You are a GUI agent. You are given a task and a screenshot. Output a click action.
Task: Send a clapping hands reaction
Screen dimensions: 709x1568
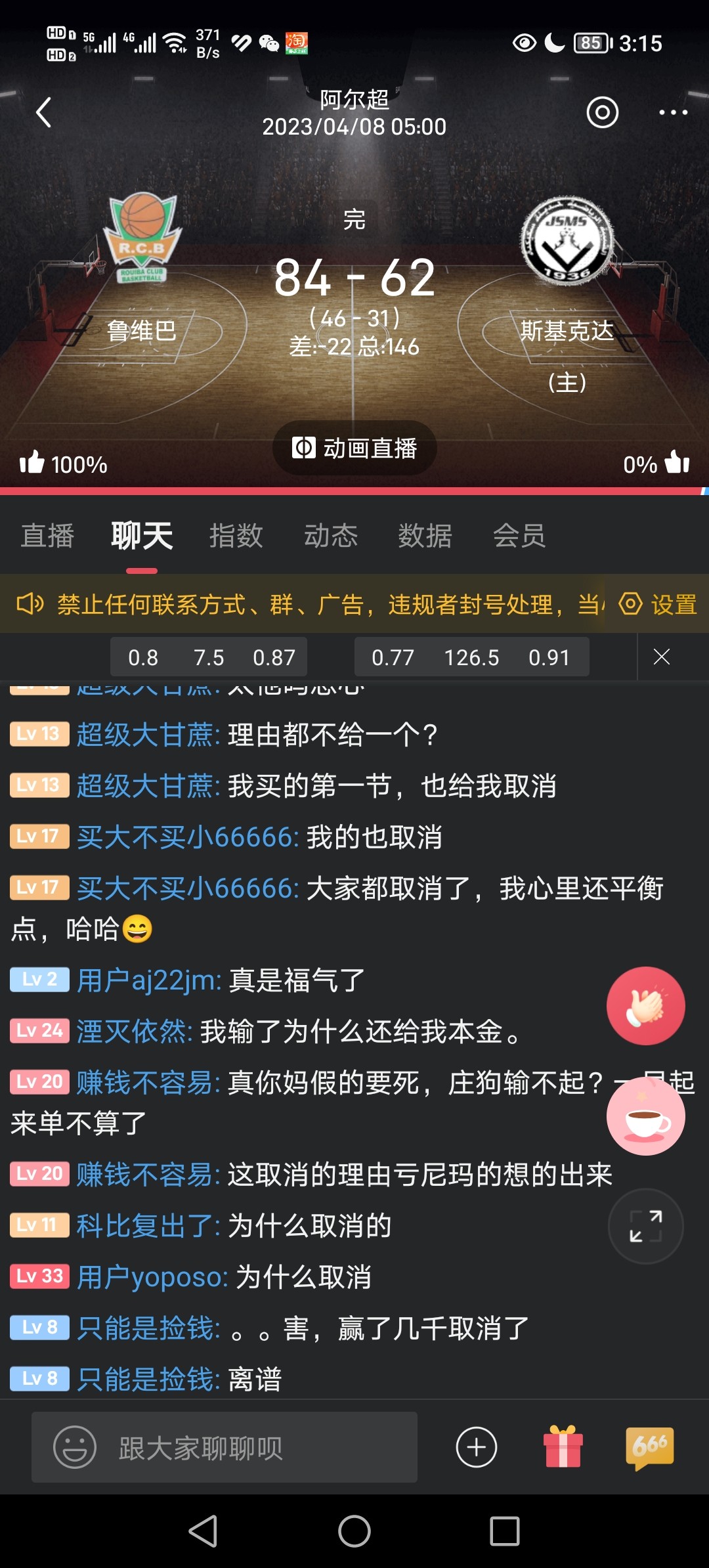645,1006
